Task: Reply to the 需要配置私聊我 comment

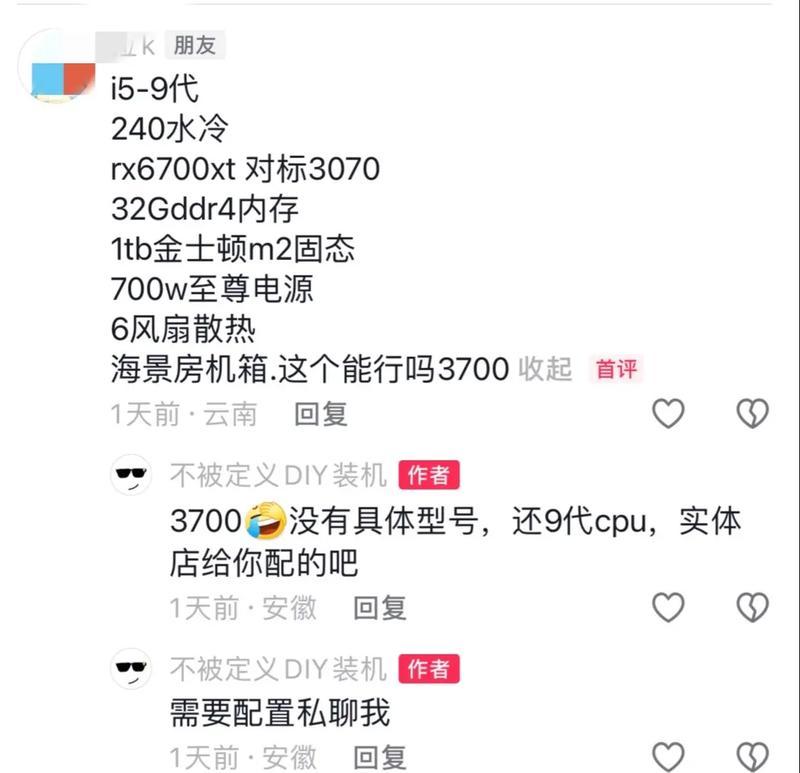Action: click(380, 756)
